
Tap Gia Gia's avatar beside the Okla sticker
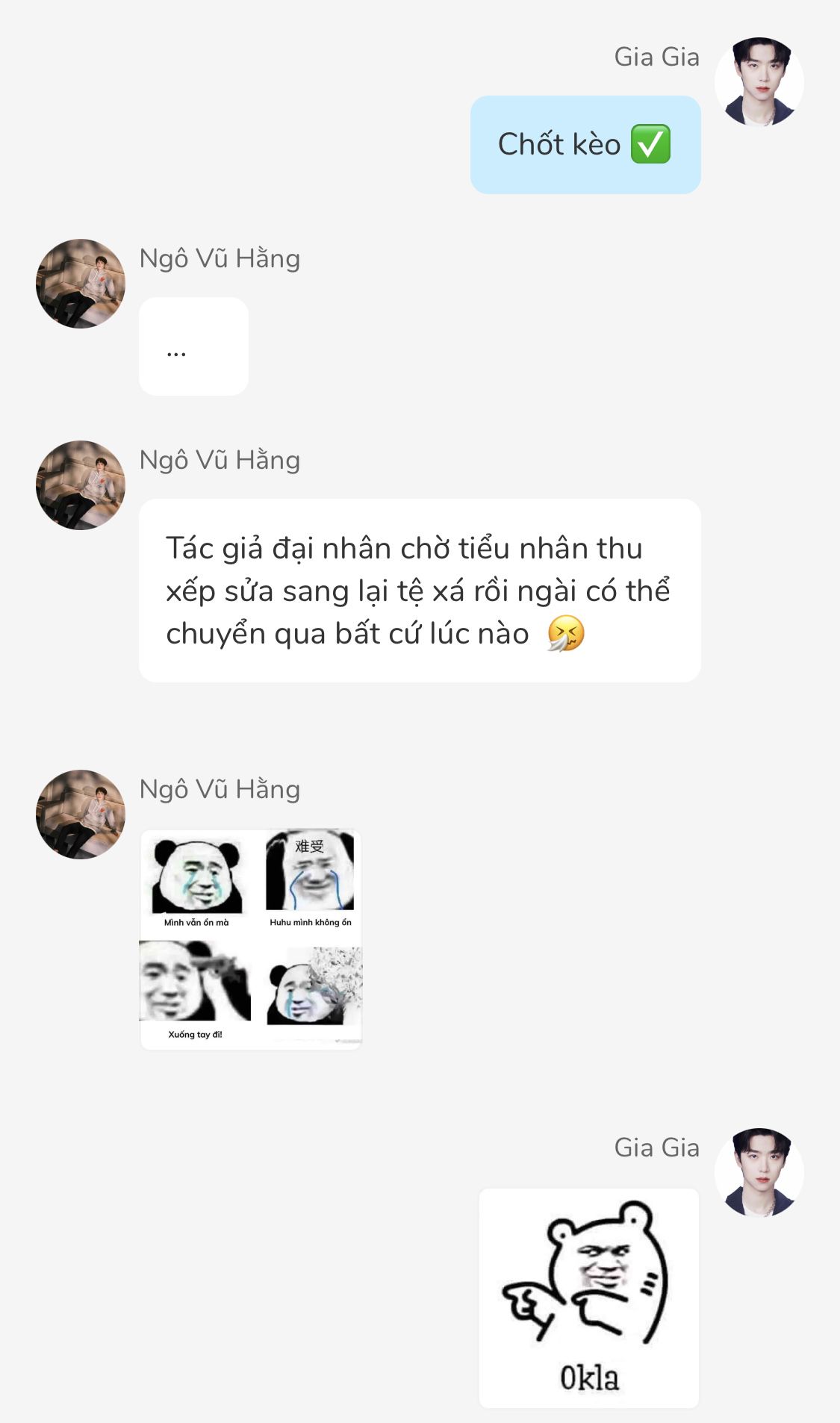[x=759, y=1172]
